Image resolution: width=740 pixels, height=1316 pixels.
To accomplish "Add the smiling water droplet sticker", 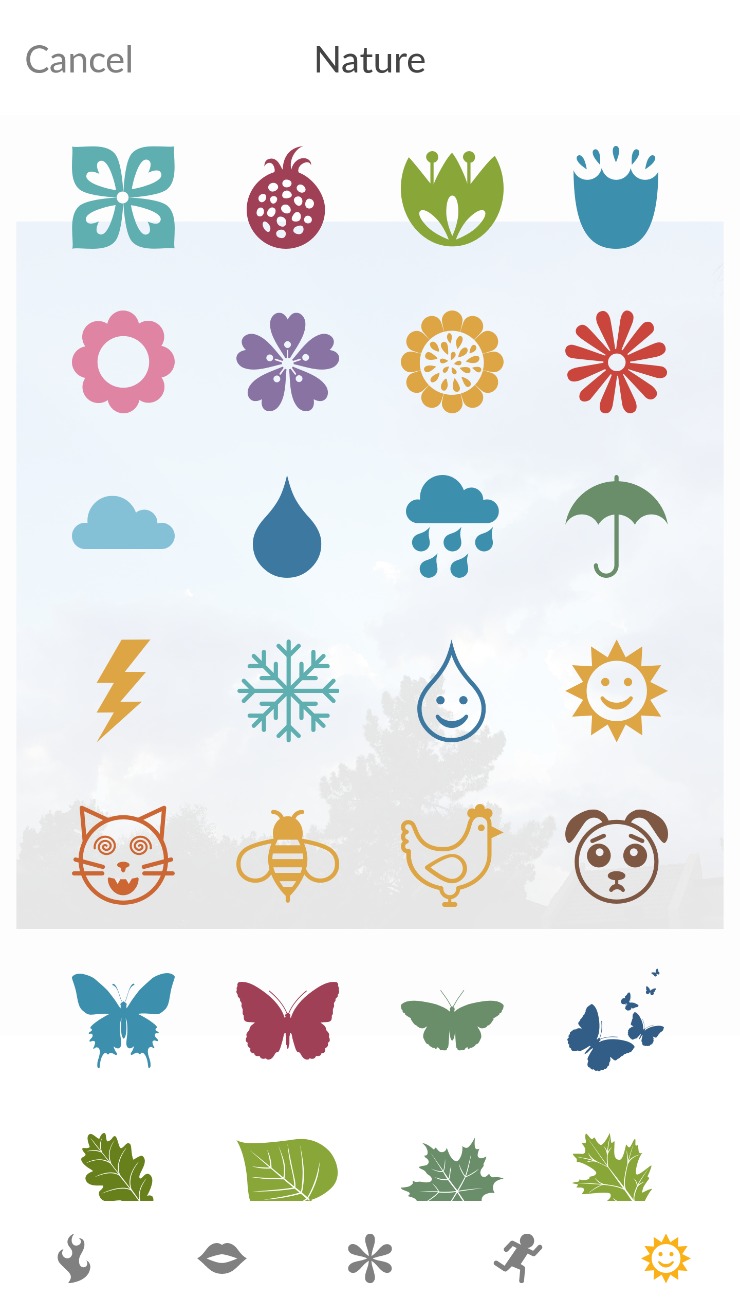I will click(x=451, y=690).
